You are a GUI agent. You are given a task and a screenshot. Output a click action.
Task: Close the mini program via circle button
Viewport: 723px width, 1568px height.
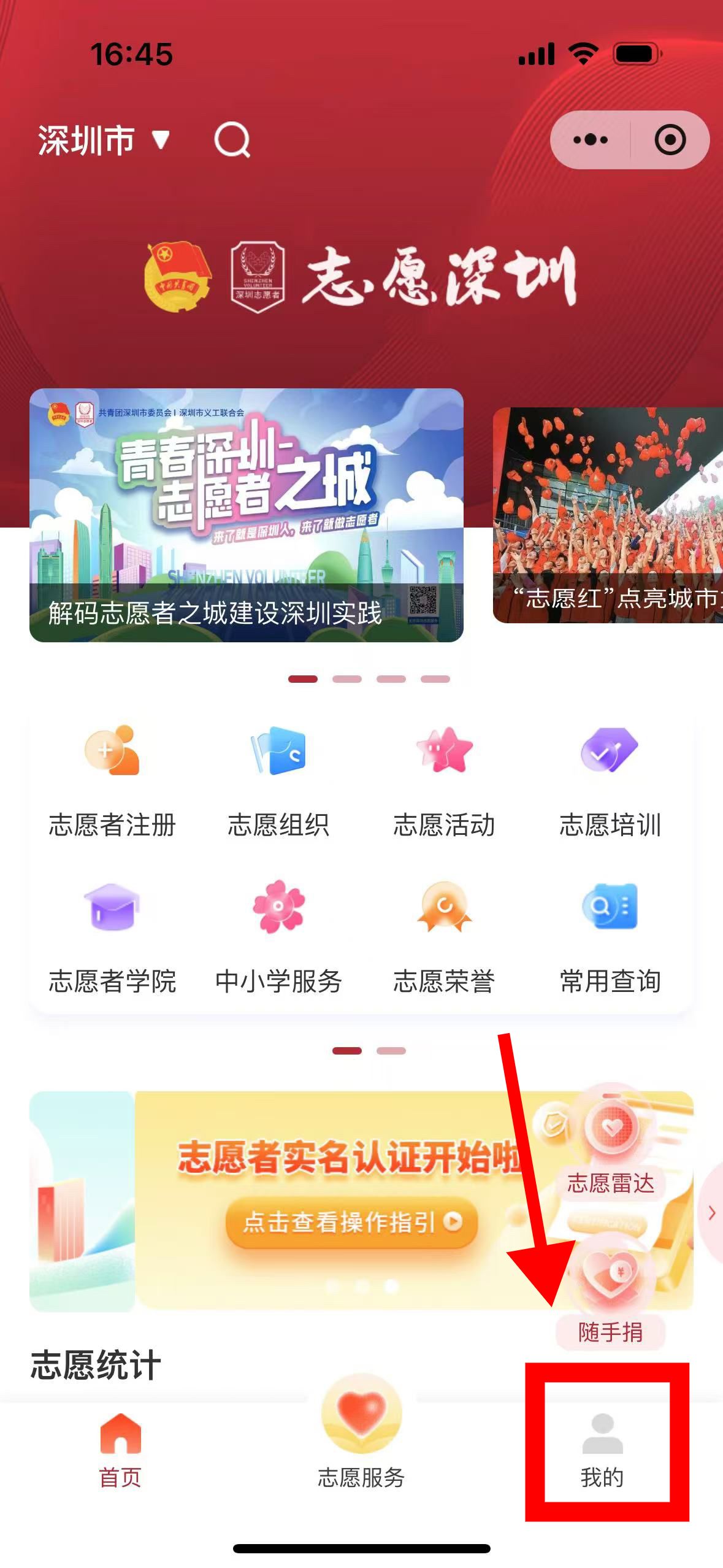coord(670,140)
